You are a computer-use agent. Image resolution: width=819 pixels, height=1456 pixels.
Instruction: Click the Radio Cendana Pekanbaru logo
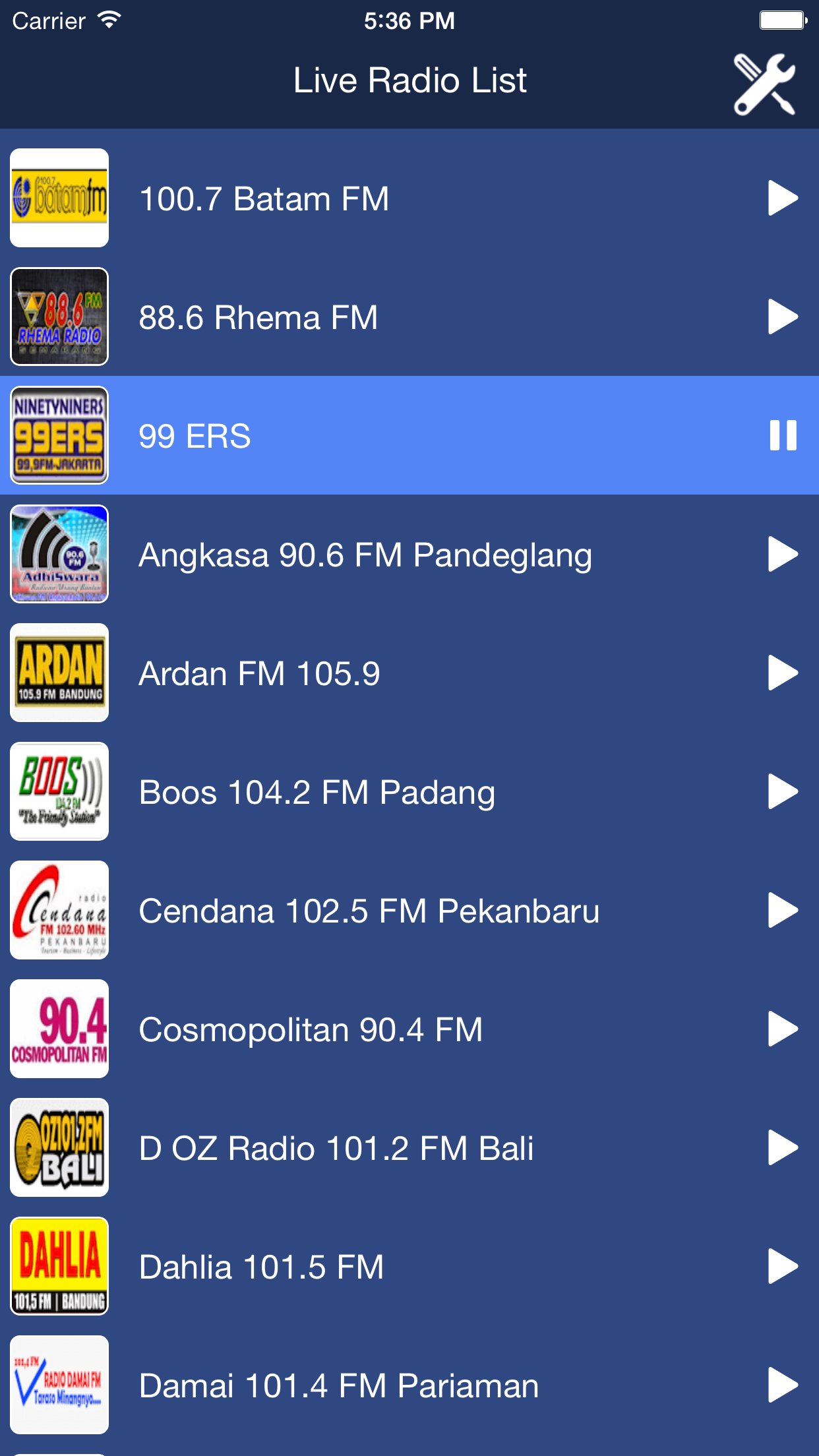point(59,910)
